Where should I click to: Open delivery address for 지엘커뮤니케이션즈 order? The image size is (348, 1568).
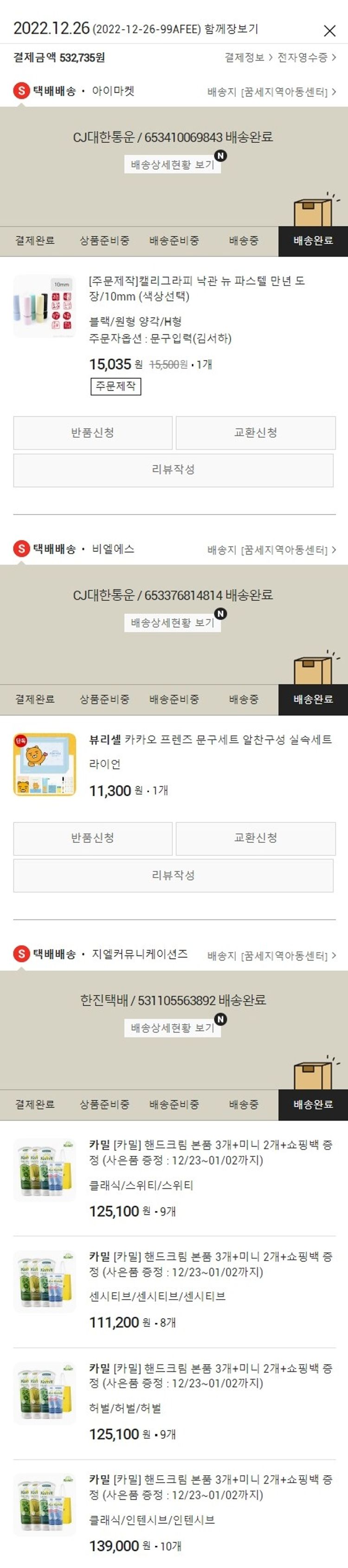coord(271,955)
